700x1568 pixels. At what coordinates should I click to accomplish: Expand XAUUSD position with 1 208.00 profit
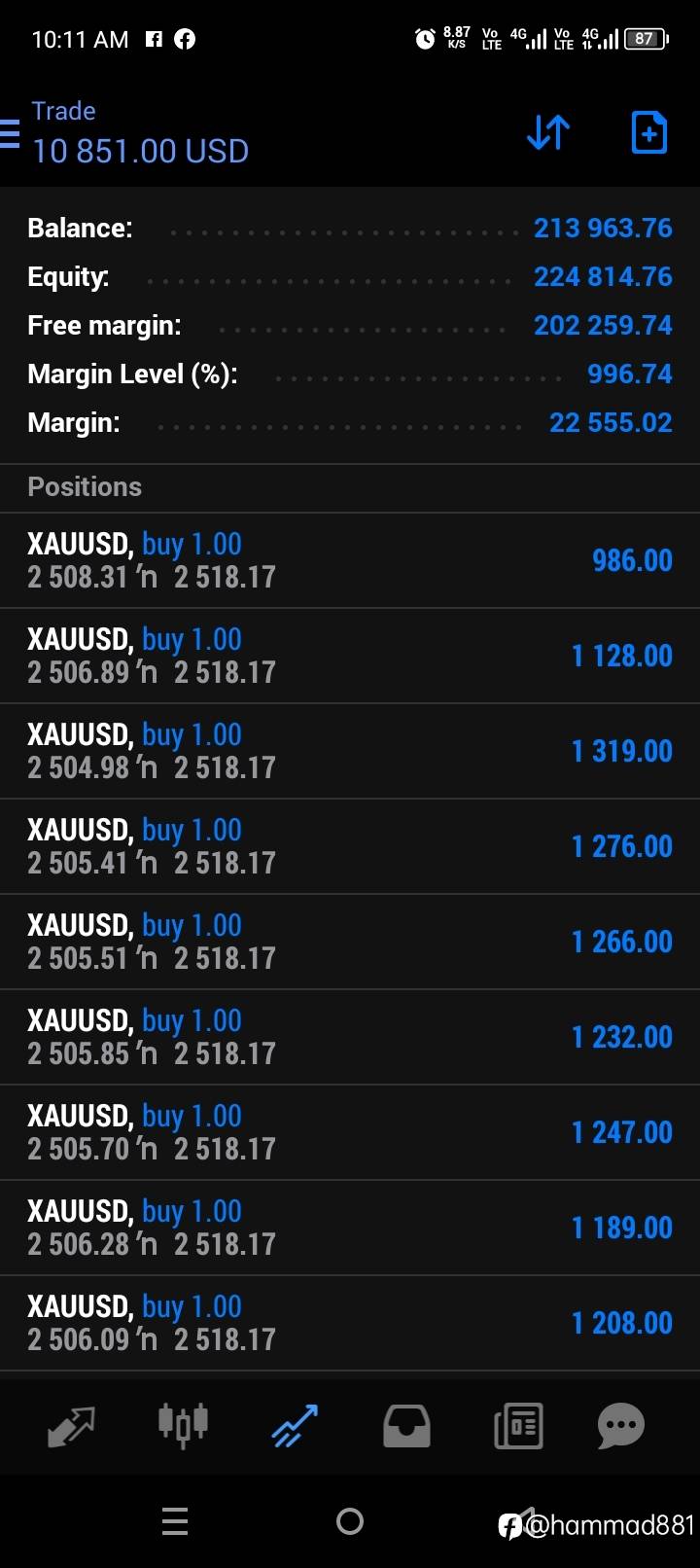[x=350, y=1323]
